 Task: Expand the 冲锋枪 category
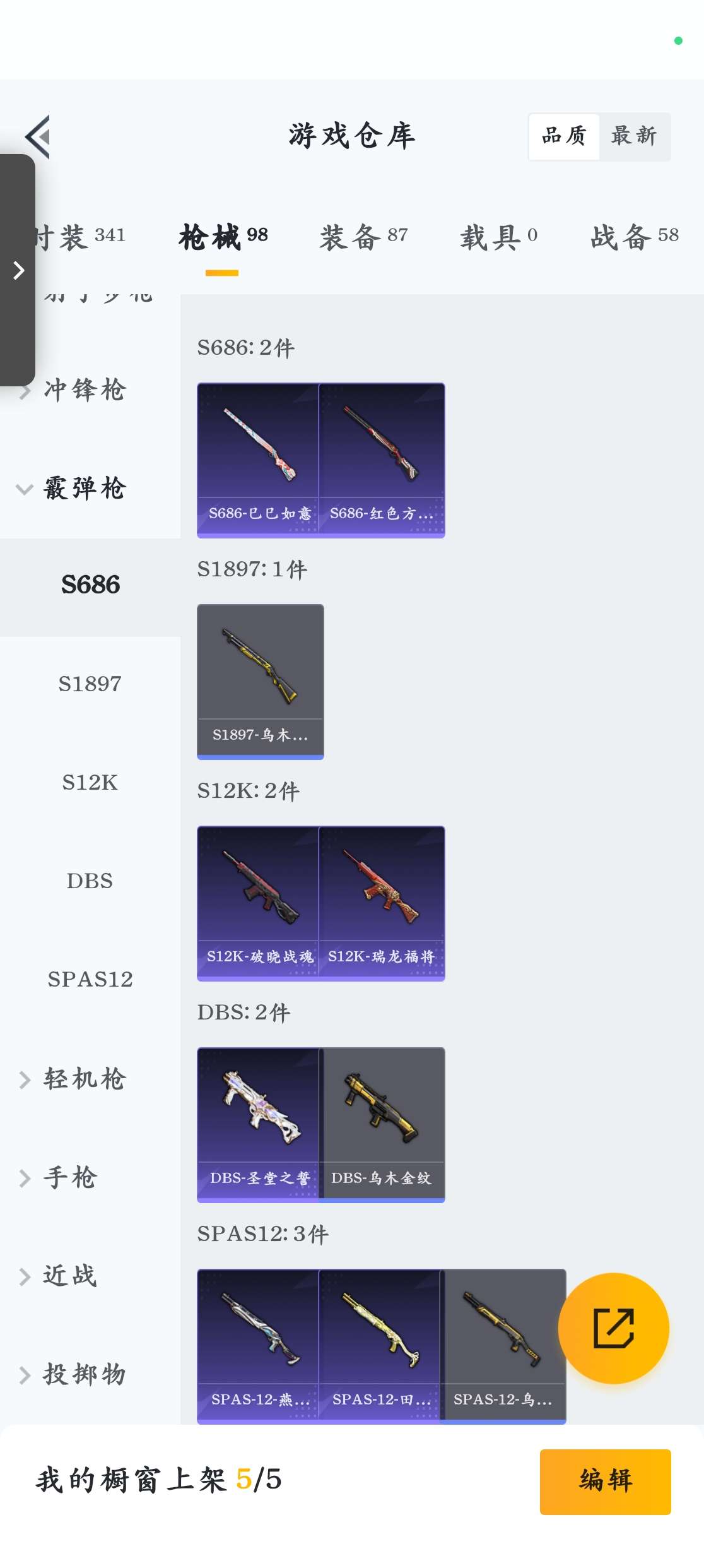coord(85,391)
